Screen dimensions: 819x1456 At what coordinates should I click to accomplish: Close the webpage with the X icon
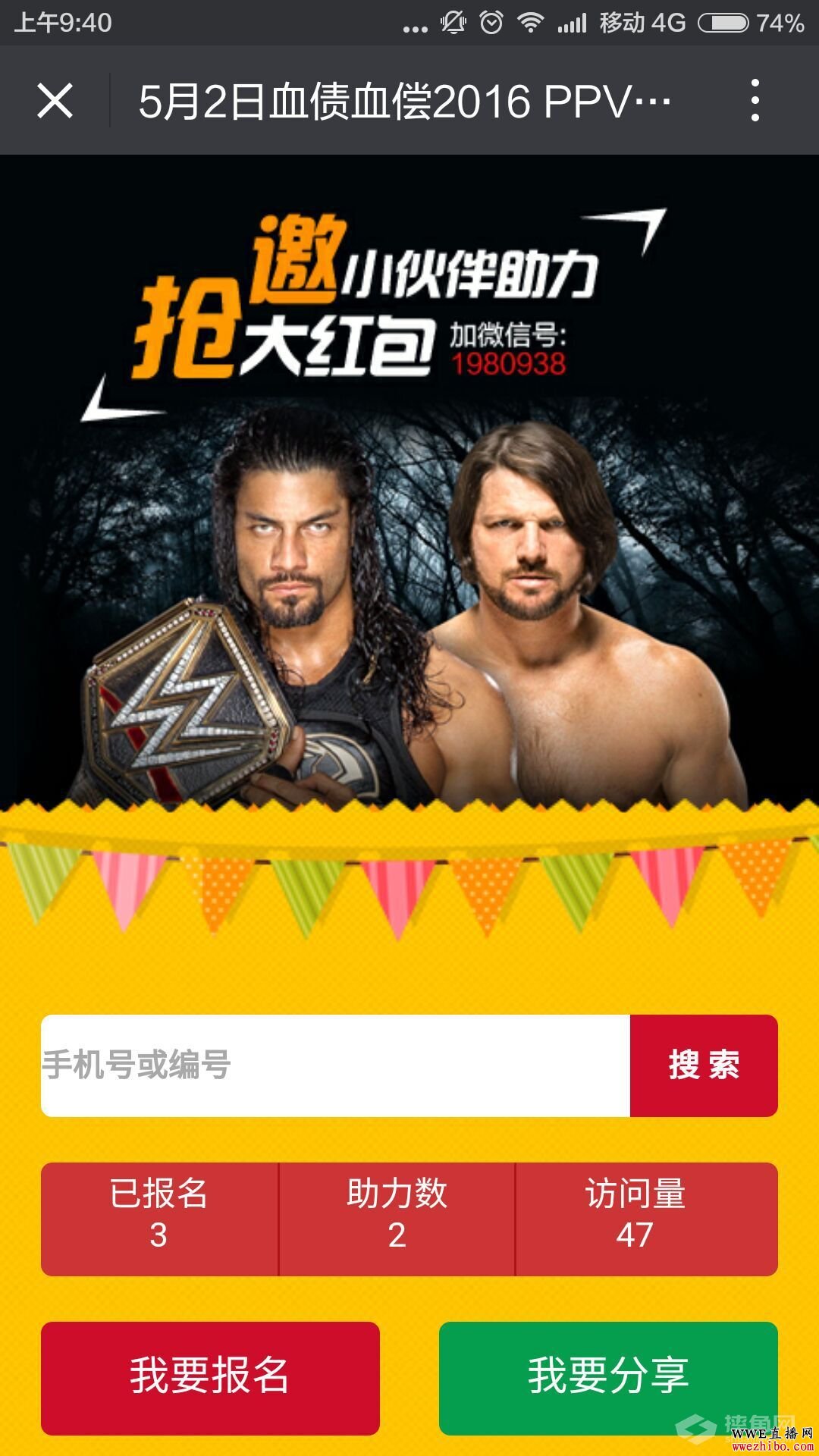(55, 101)
